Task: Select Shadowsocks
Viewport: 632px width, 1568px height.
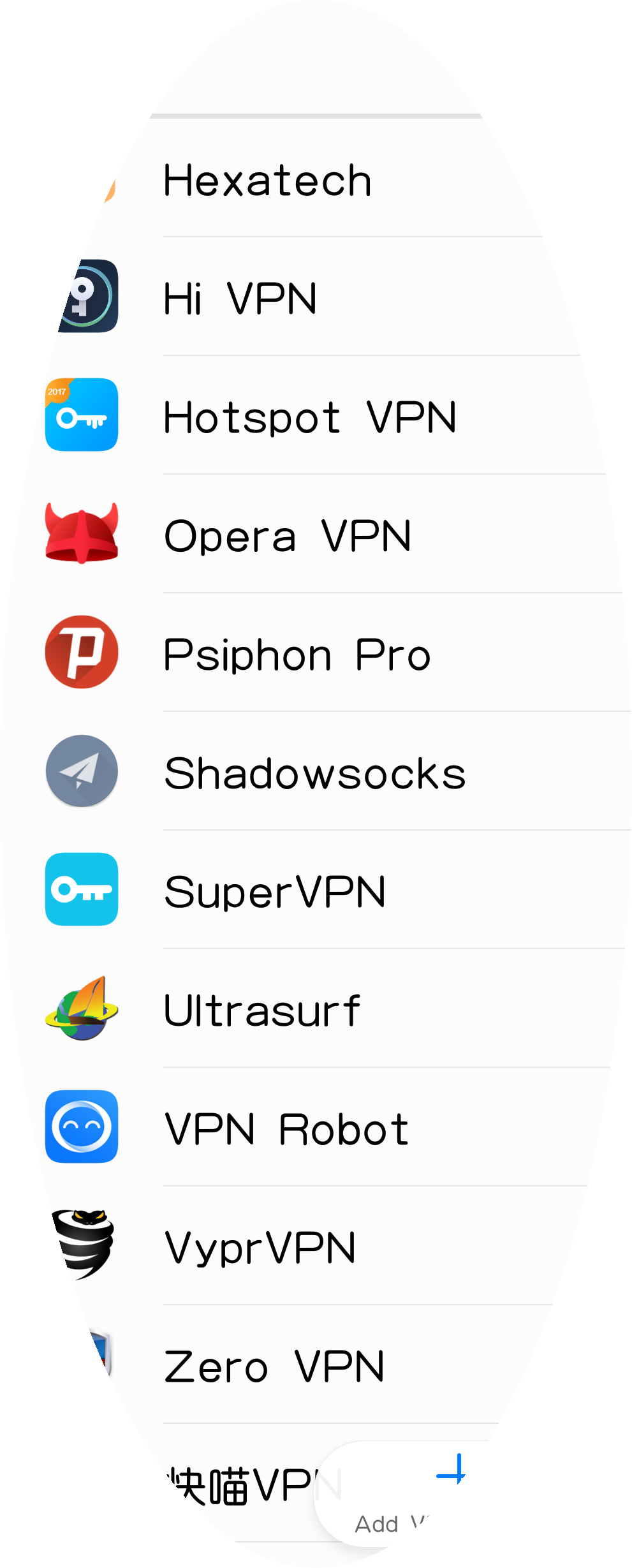Action: [315, 773]
